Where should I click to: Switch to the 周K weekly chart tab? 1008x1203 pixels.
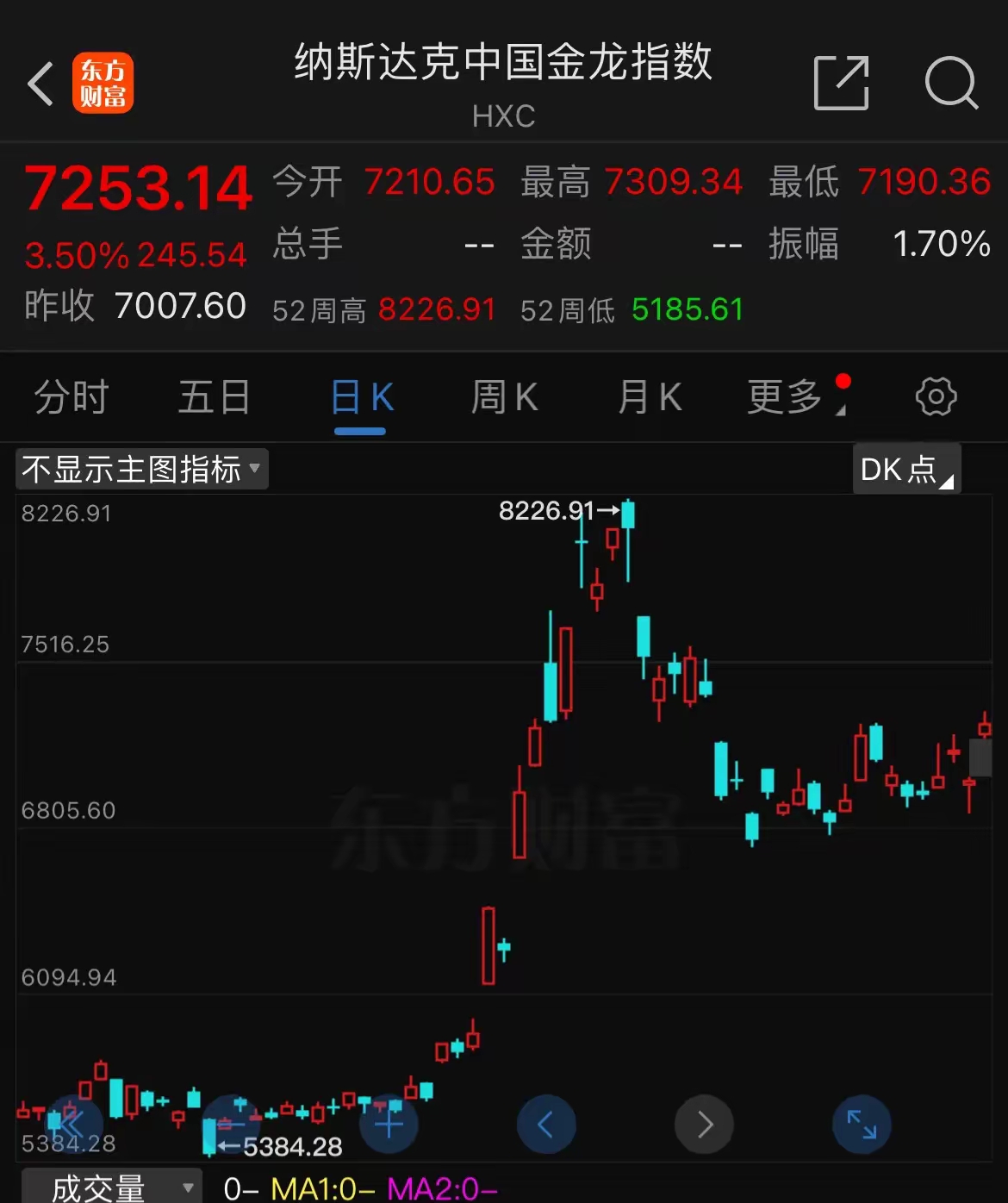click(x=504, y=397)
